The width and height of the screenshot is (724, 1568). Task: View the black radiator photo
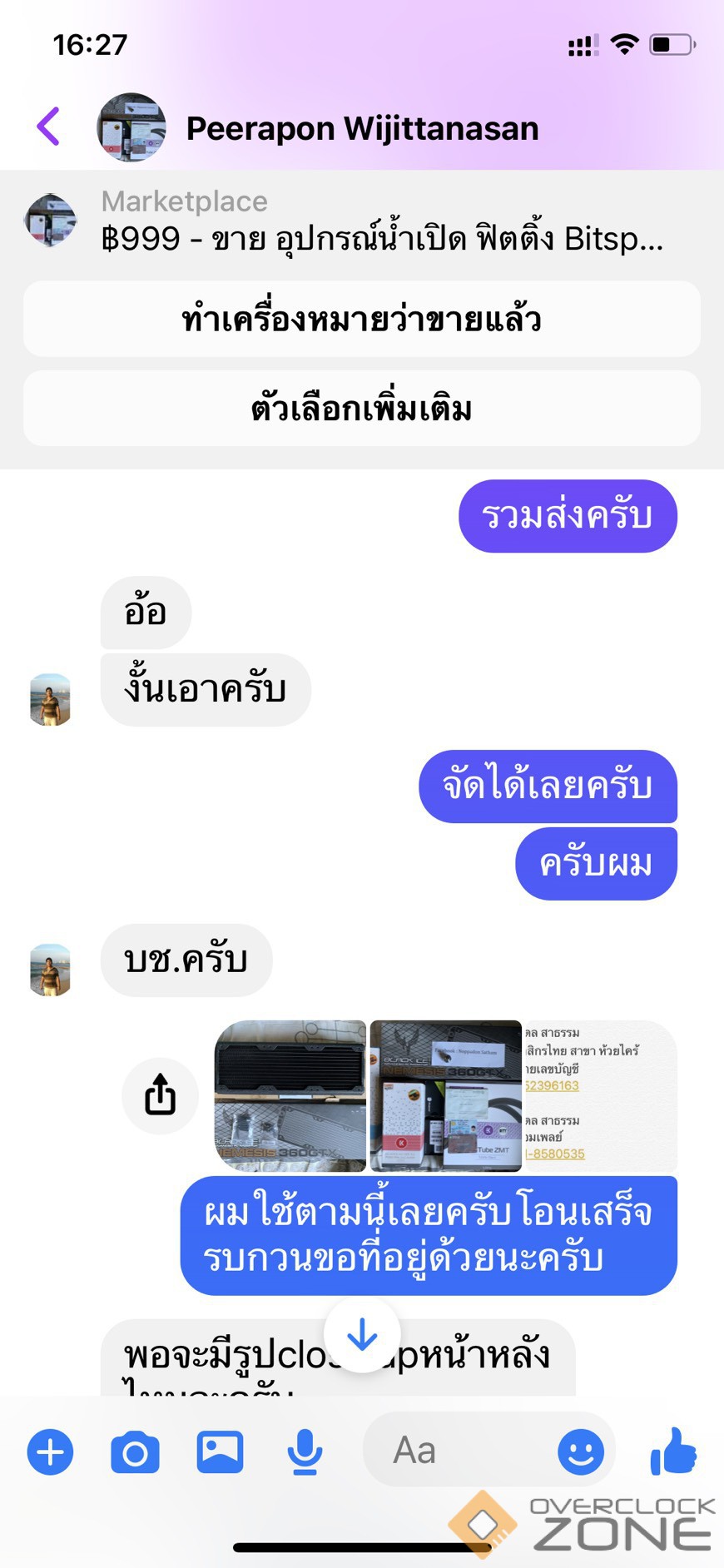pos(290,1095)
